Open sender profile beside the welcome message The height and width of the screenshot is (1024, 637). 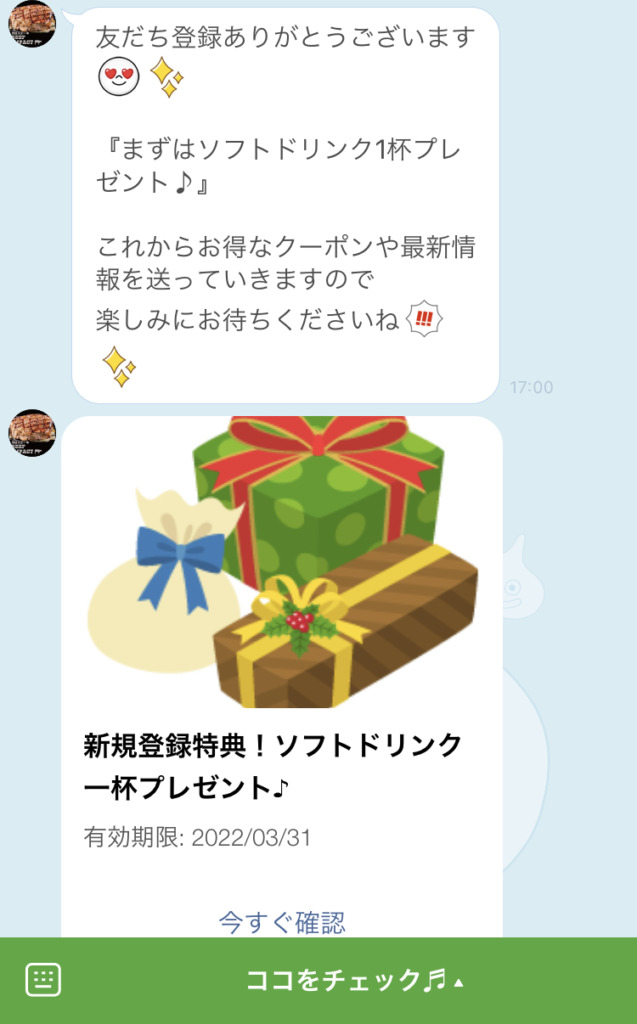click(32, 23)
